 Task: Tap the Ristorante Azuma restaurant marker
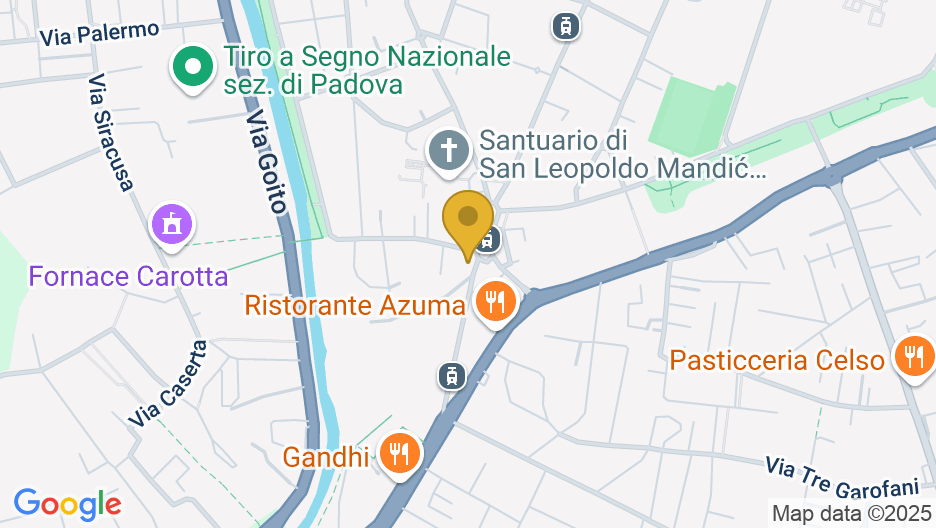pos(495,302)
